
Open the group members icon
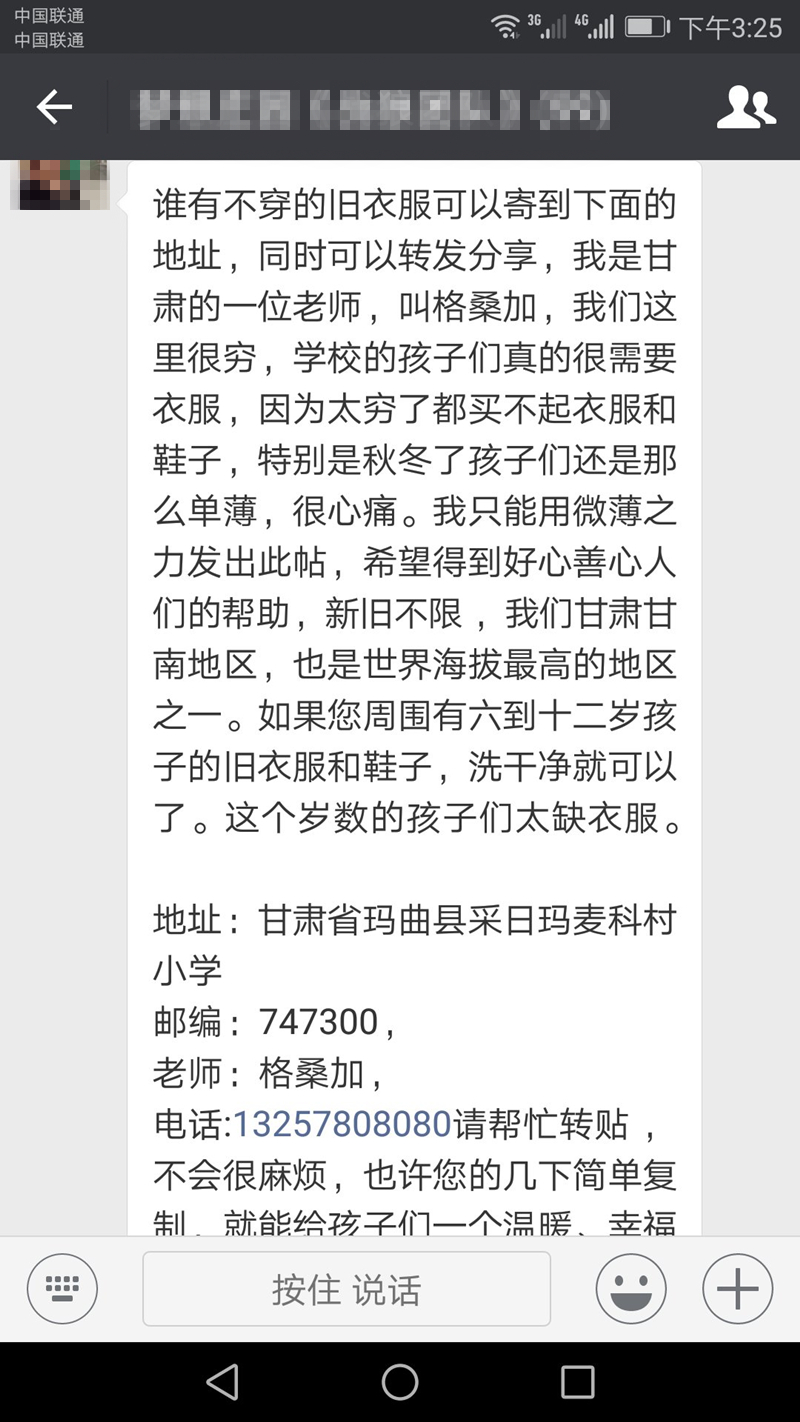[x=746, y=107]
